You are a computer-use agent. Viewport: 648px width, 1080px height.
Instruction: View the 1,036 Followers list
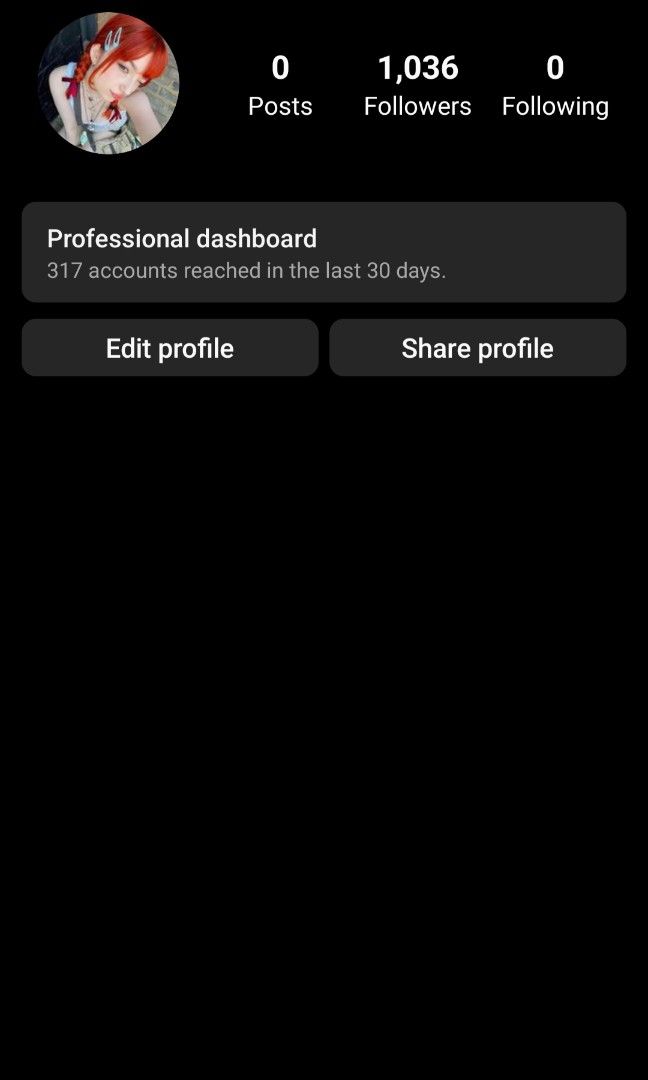(x=417, y=86)
